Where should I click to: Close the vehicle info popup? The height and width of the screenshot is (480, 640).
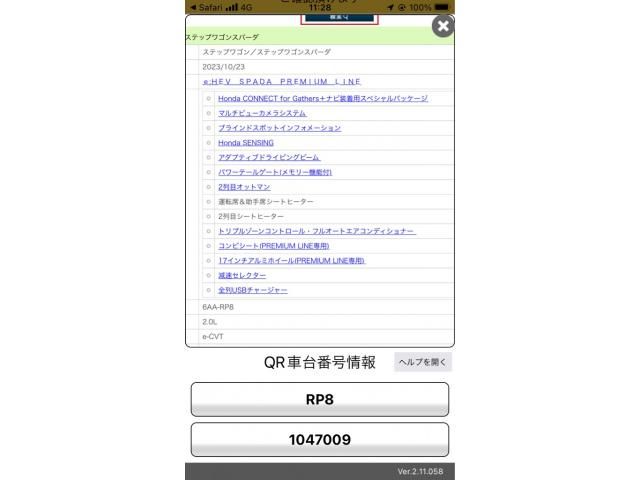pyautogui.click(x=442, y=26)
